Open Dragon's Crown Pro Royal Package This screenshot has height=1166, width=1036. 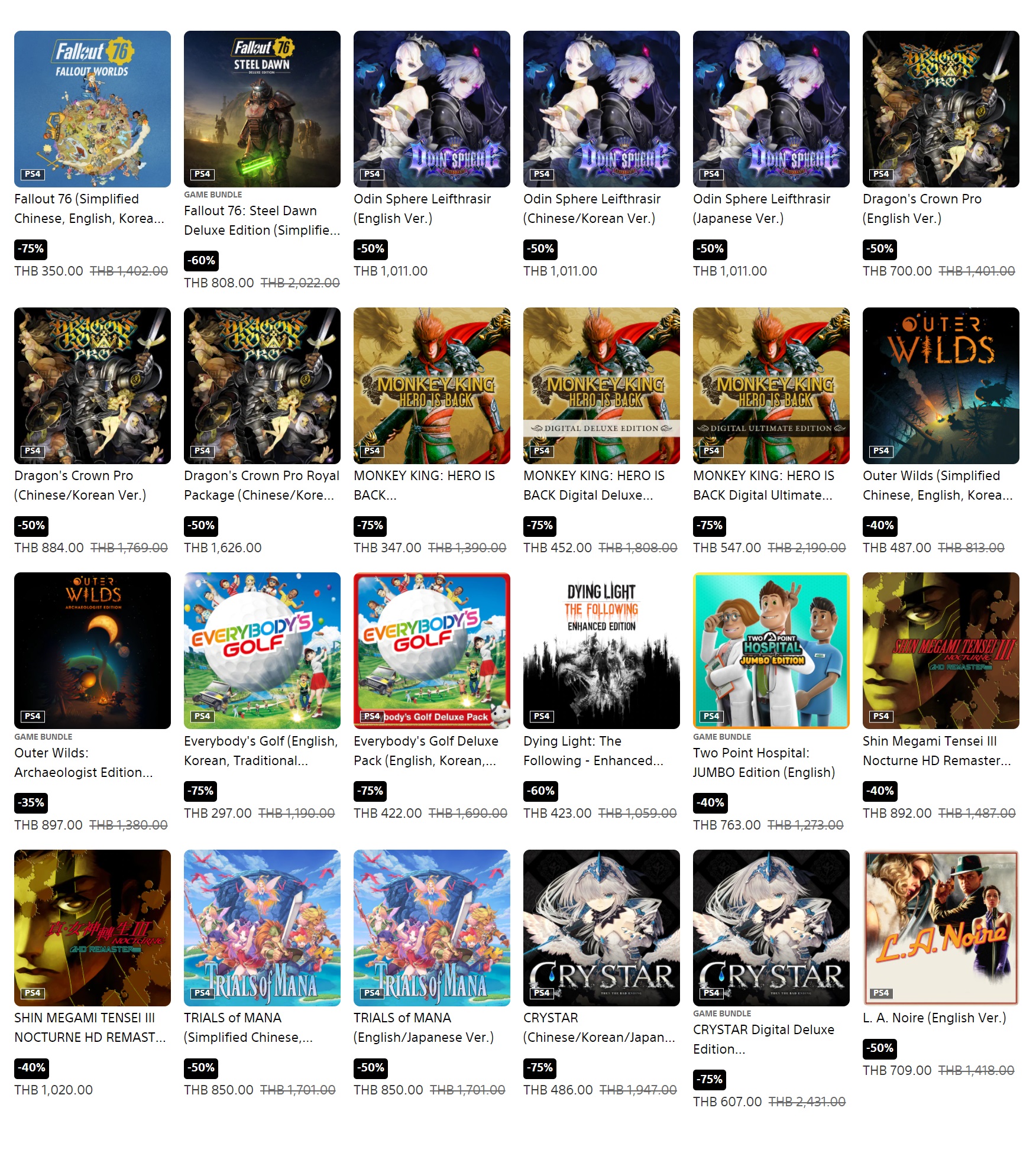click(x=262, y=386)
